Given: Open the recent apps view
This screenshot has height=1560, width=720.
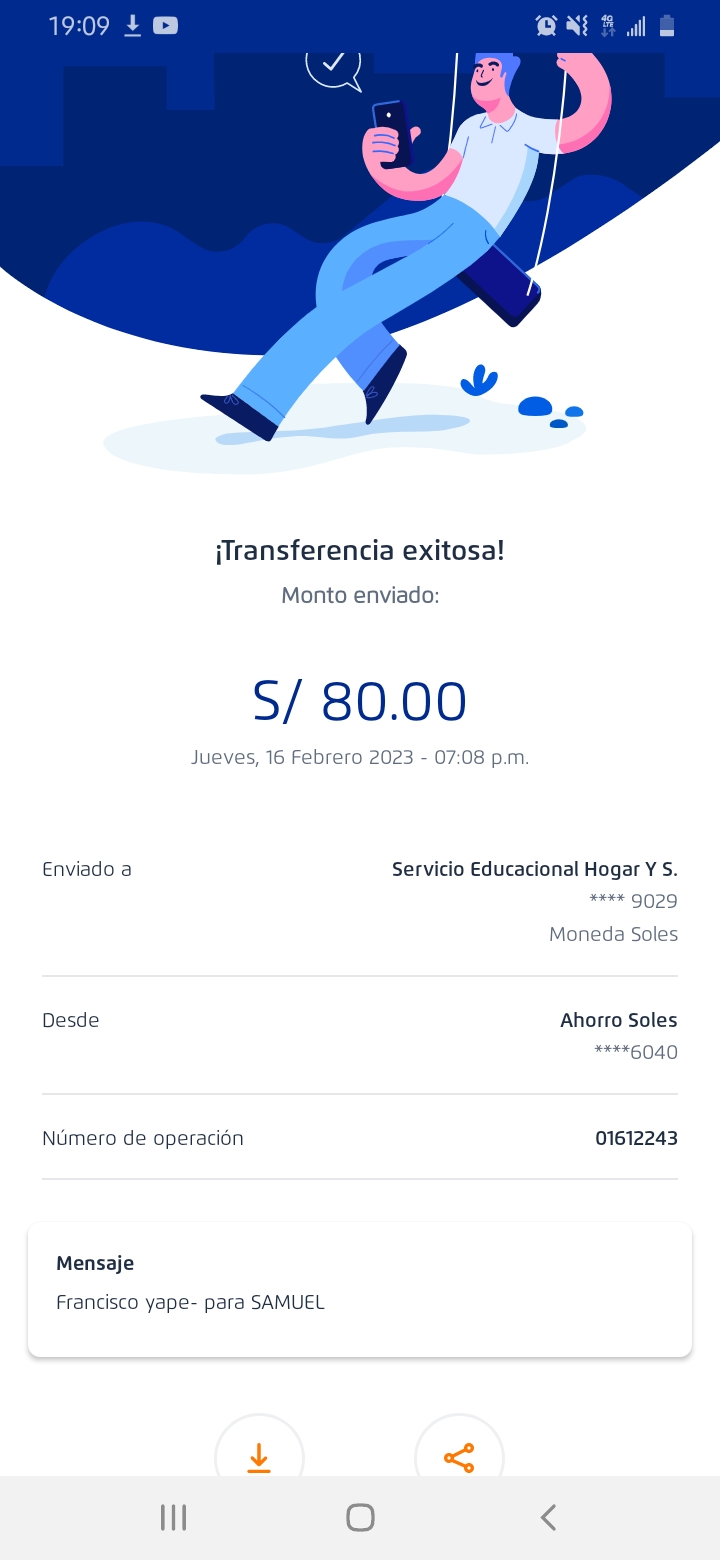Looking at the screenshot, I should click(x=173, y=1517).
